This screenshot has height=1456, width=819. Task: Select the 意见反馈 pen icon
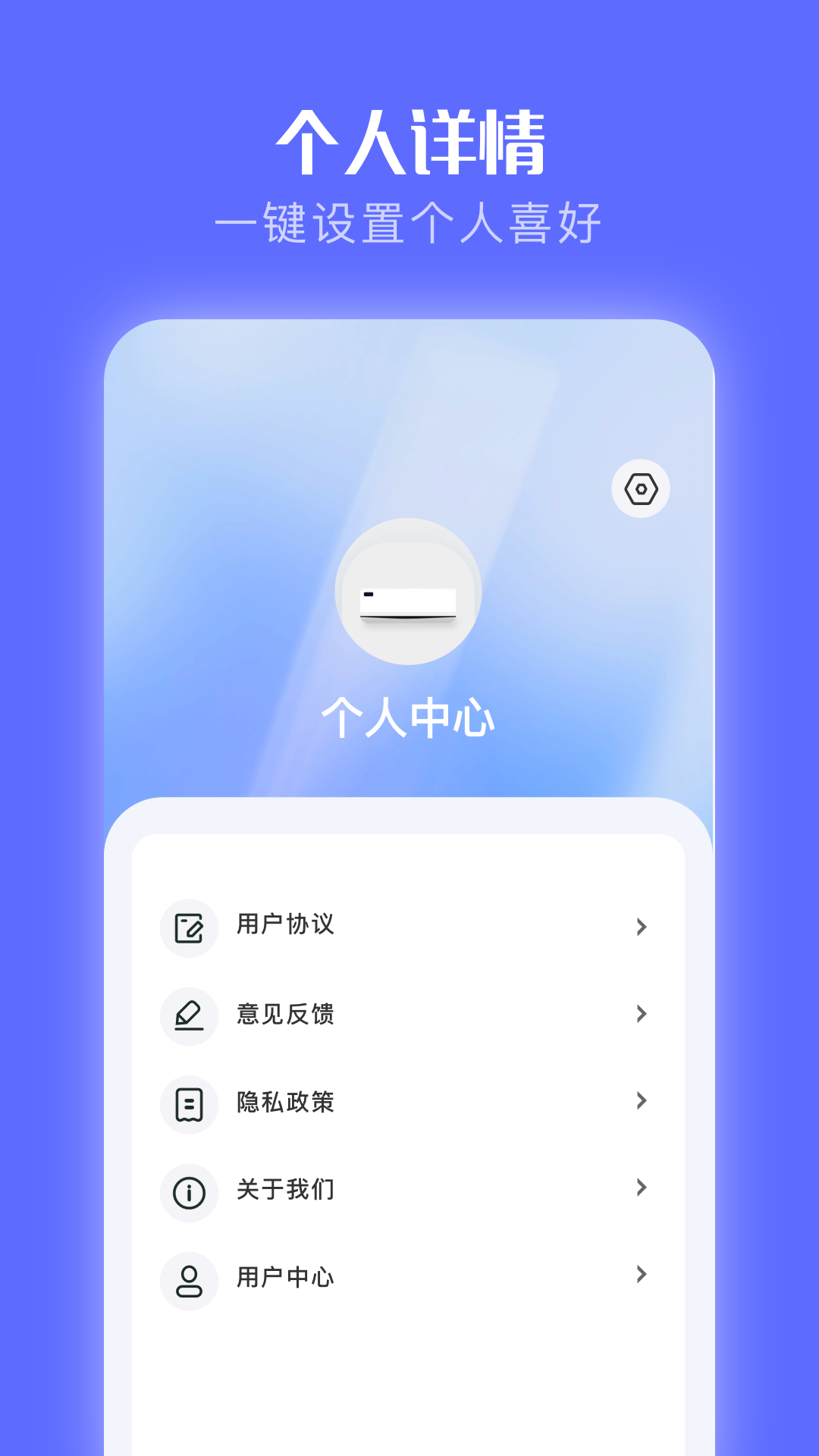189,1015
